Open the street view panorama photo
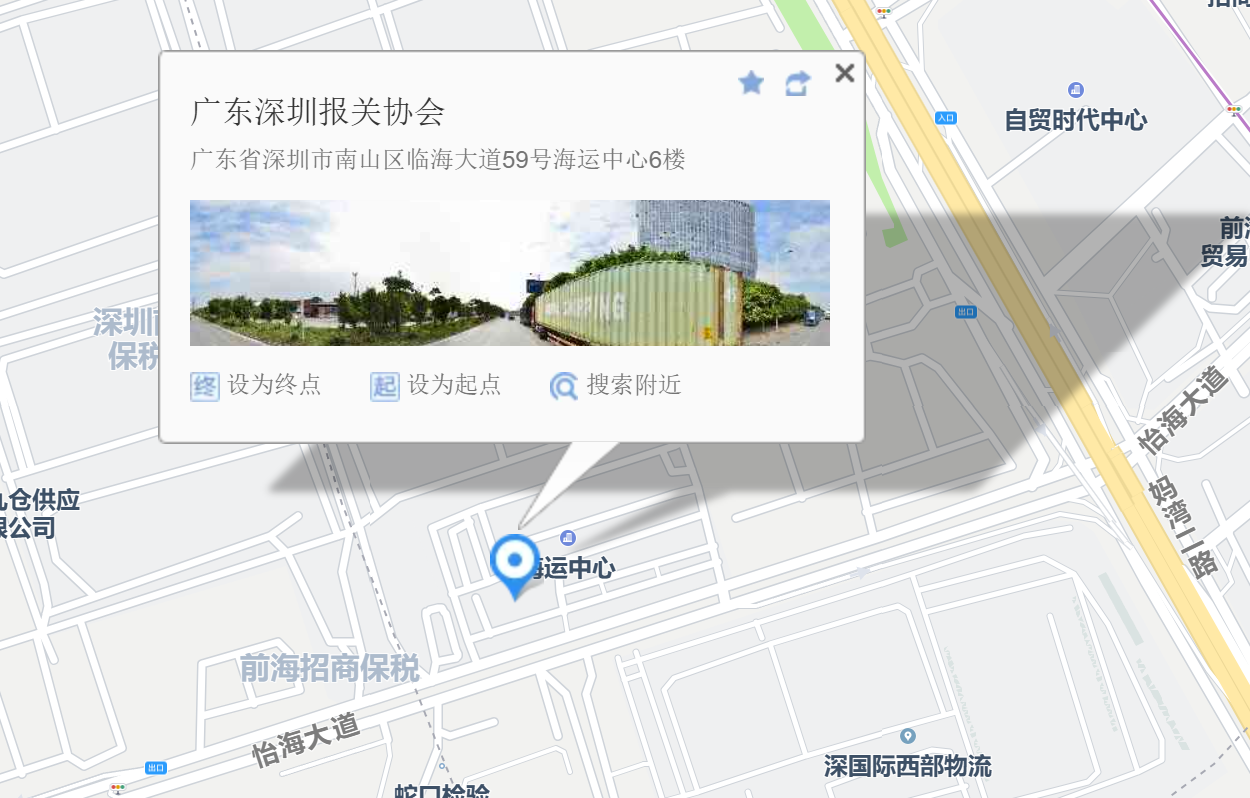 tap(509, 273)
